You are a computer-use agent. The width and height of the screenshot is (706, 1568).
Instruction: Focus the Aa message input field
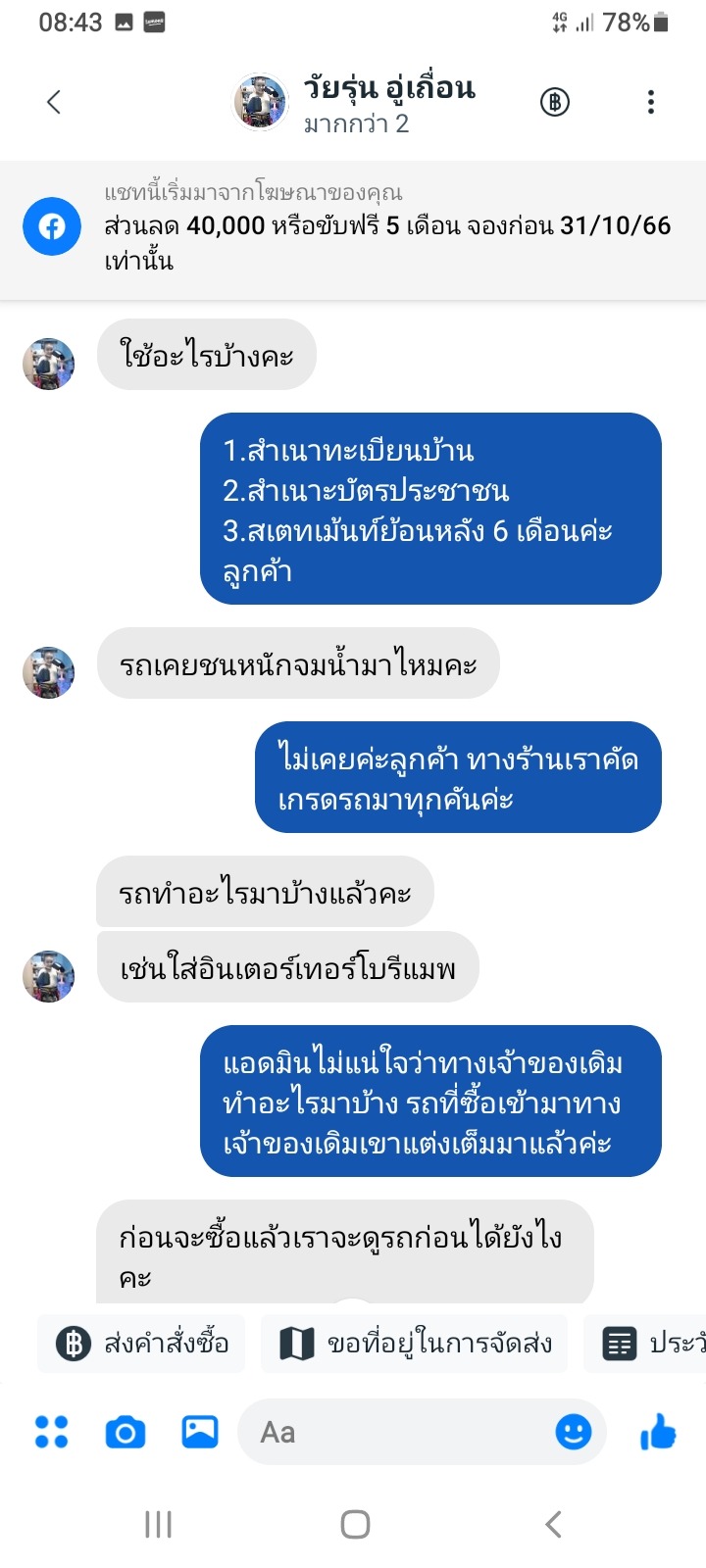(392, 1433)
